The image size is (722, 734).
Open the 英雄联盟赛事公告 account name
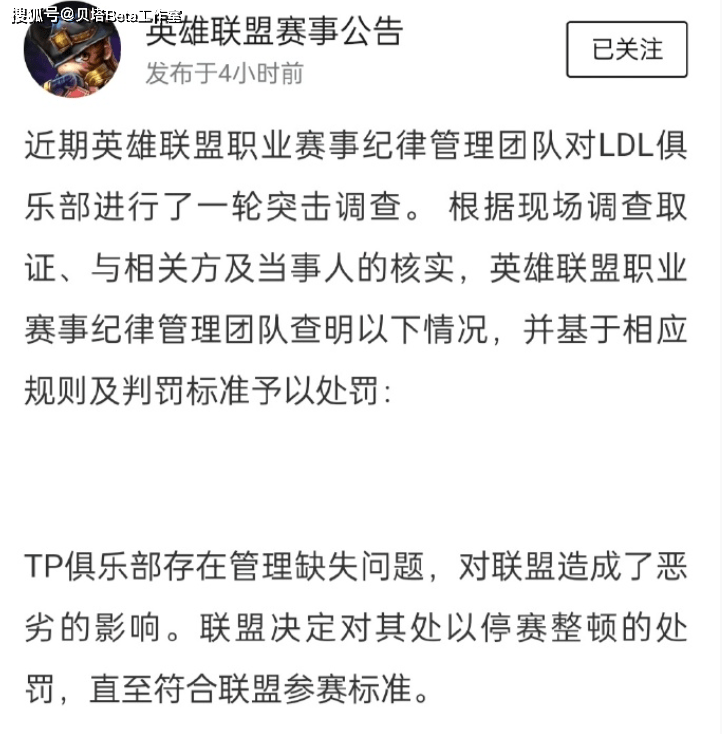point(274,32)
